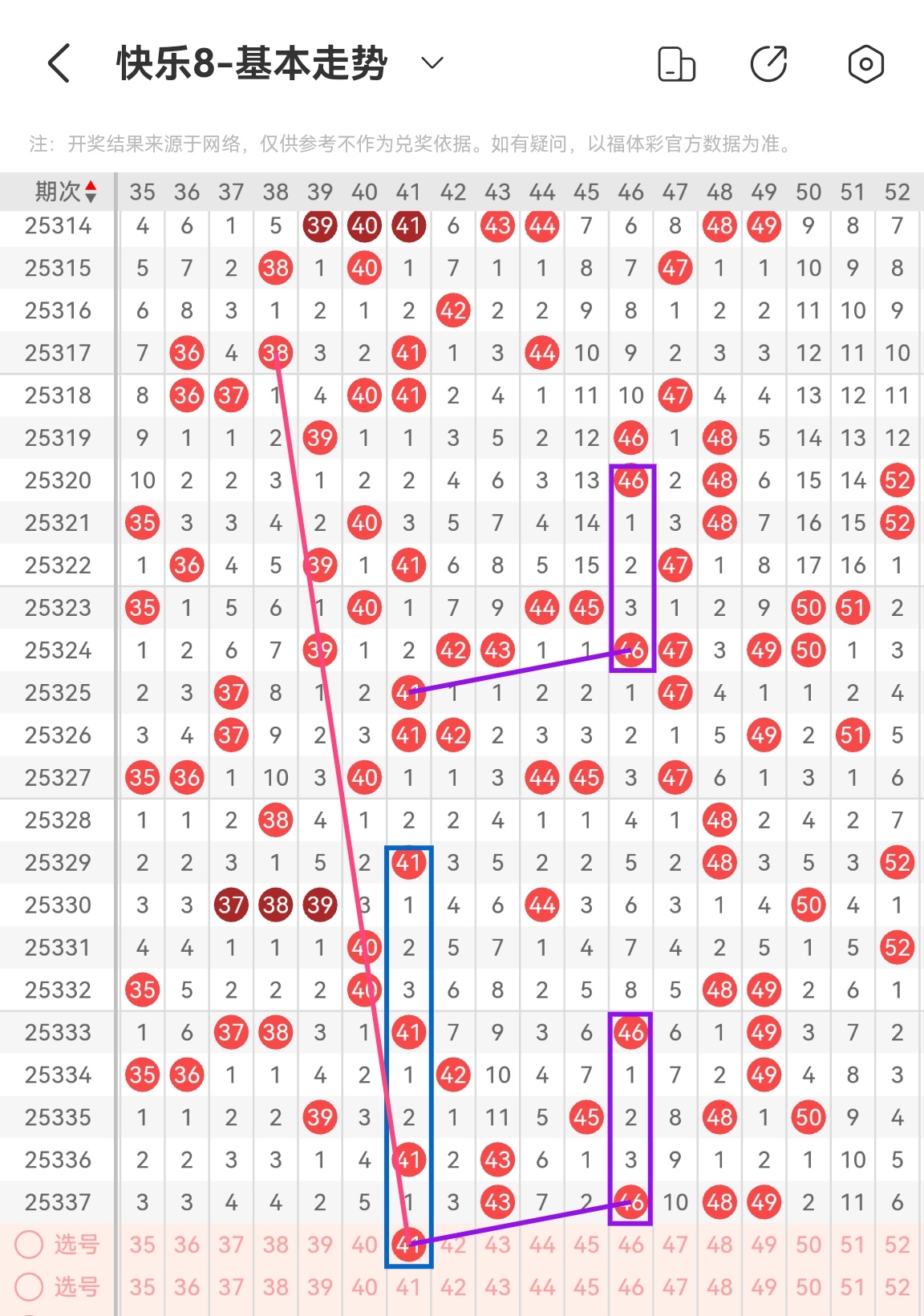Share the trend chart

pos(768,64)
